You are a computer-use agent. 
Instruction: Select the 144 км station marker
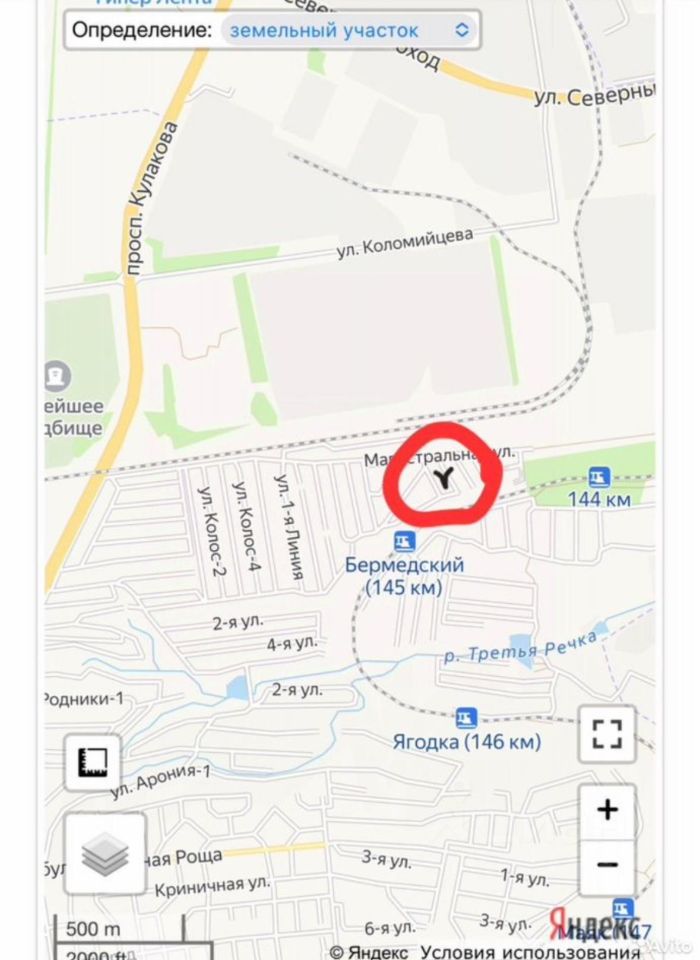pyautogui.click(x=600, y=476)
